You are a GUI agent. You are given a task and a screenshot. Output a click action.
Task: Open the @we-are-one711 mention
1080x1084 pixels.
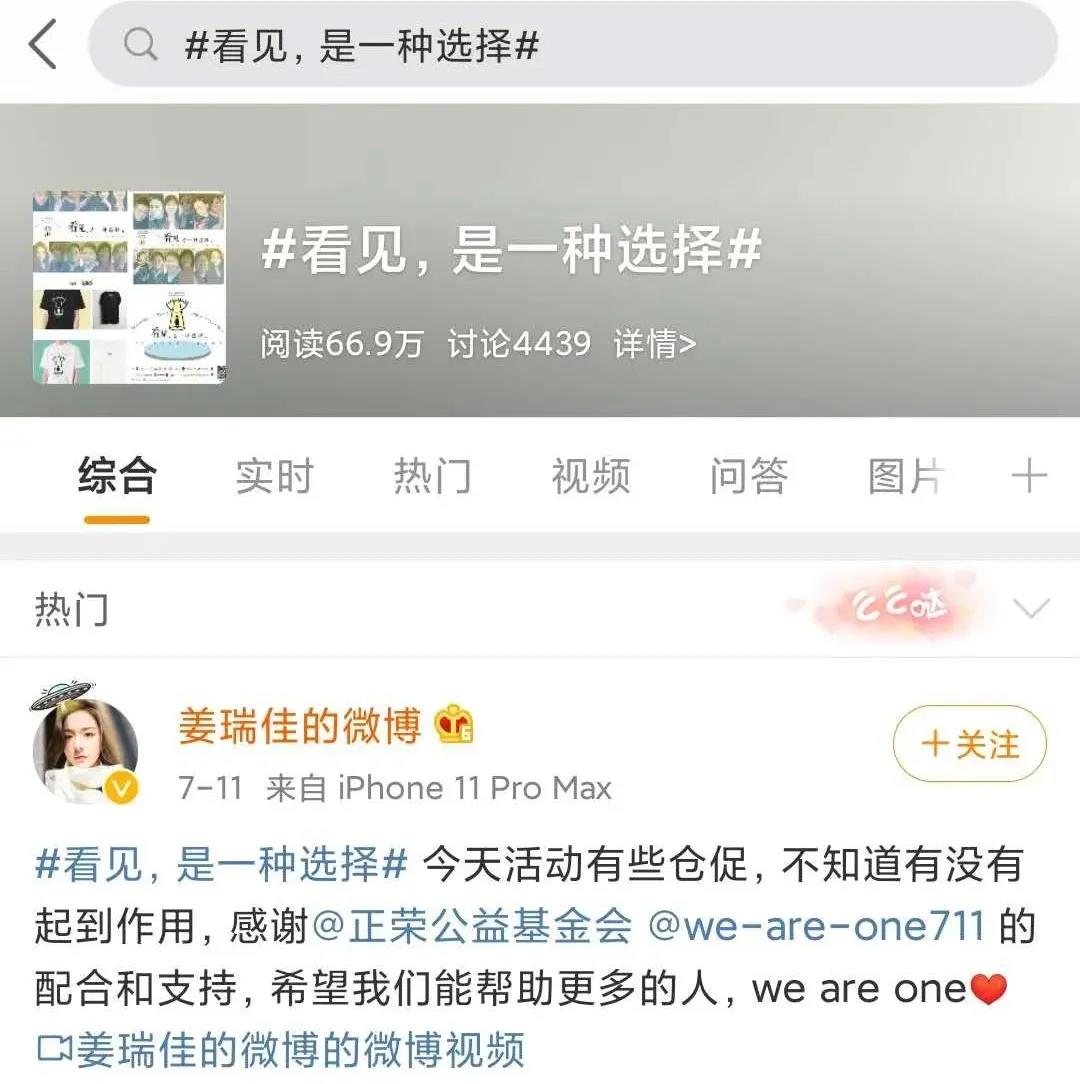tap(817, 927)
